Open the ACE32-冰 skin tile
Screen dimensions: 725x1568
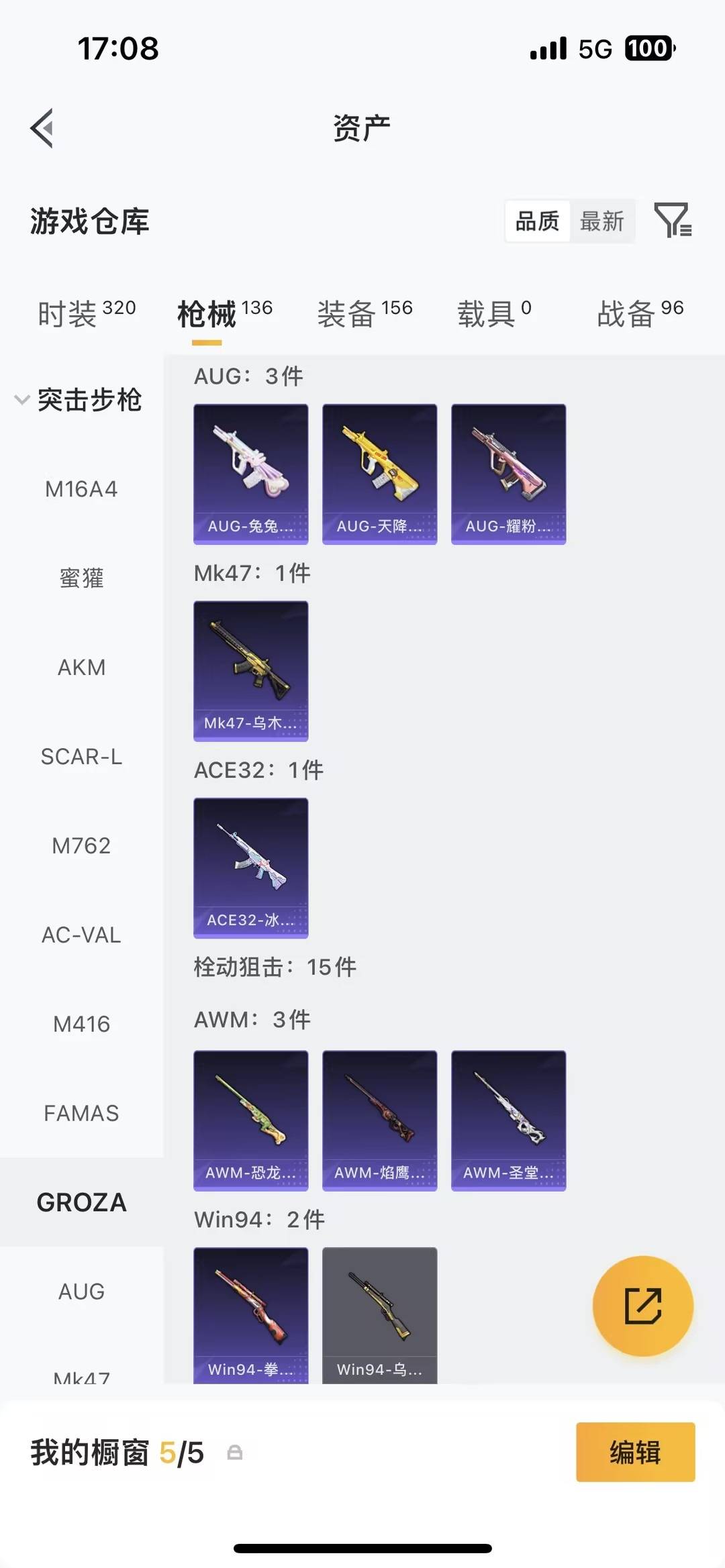click(x=251, y=868)
